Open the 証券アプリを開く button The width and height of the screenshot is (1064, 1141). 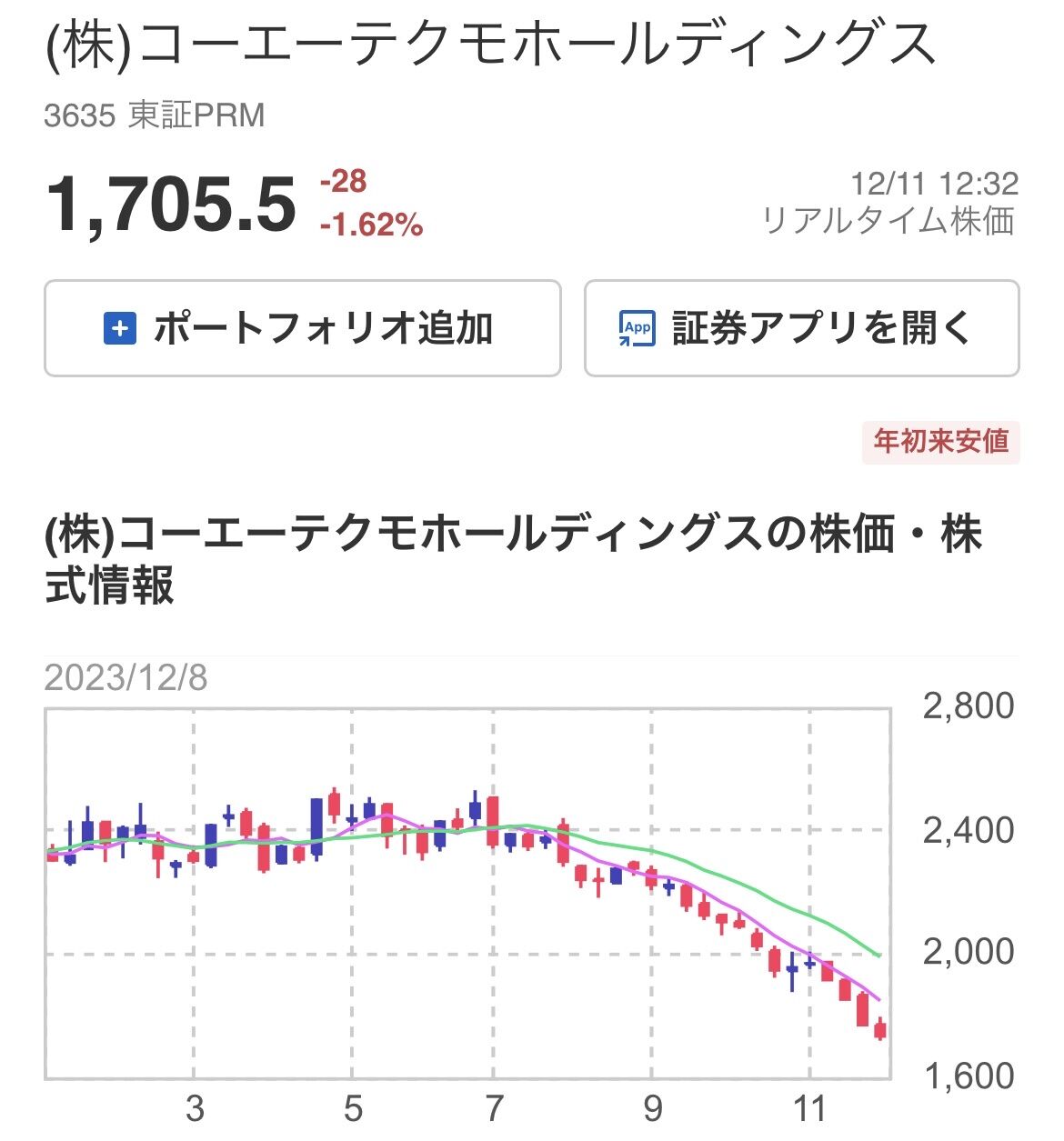(x=801, y=328)
